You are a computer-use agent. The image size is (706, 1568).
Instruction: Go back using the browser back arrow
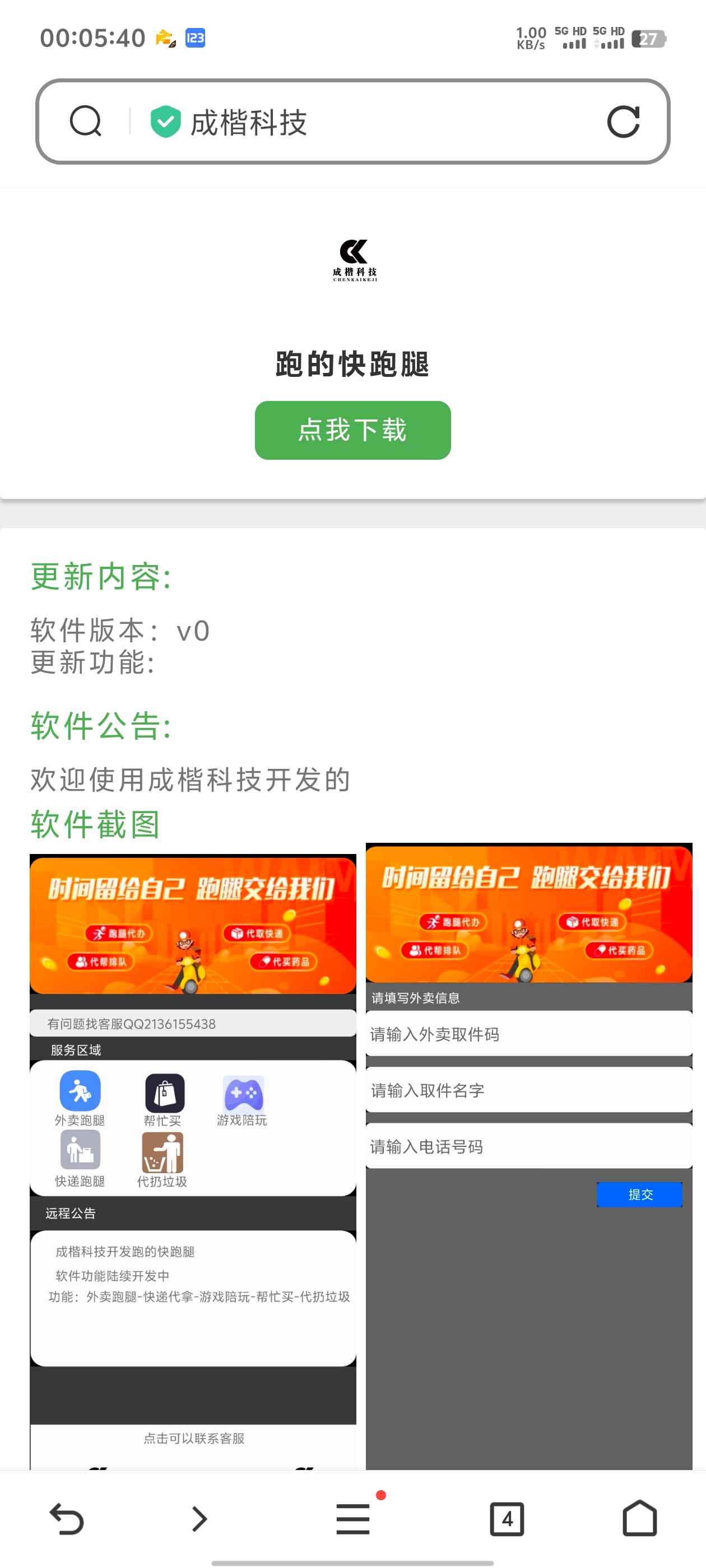click(66, 1519)
